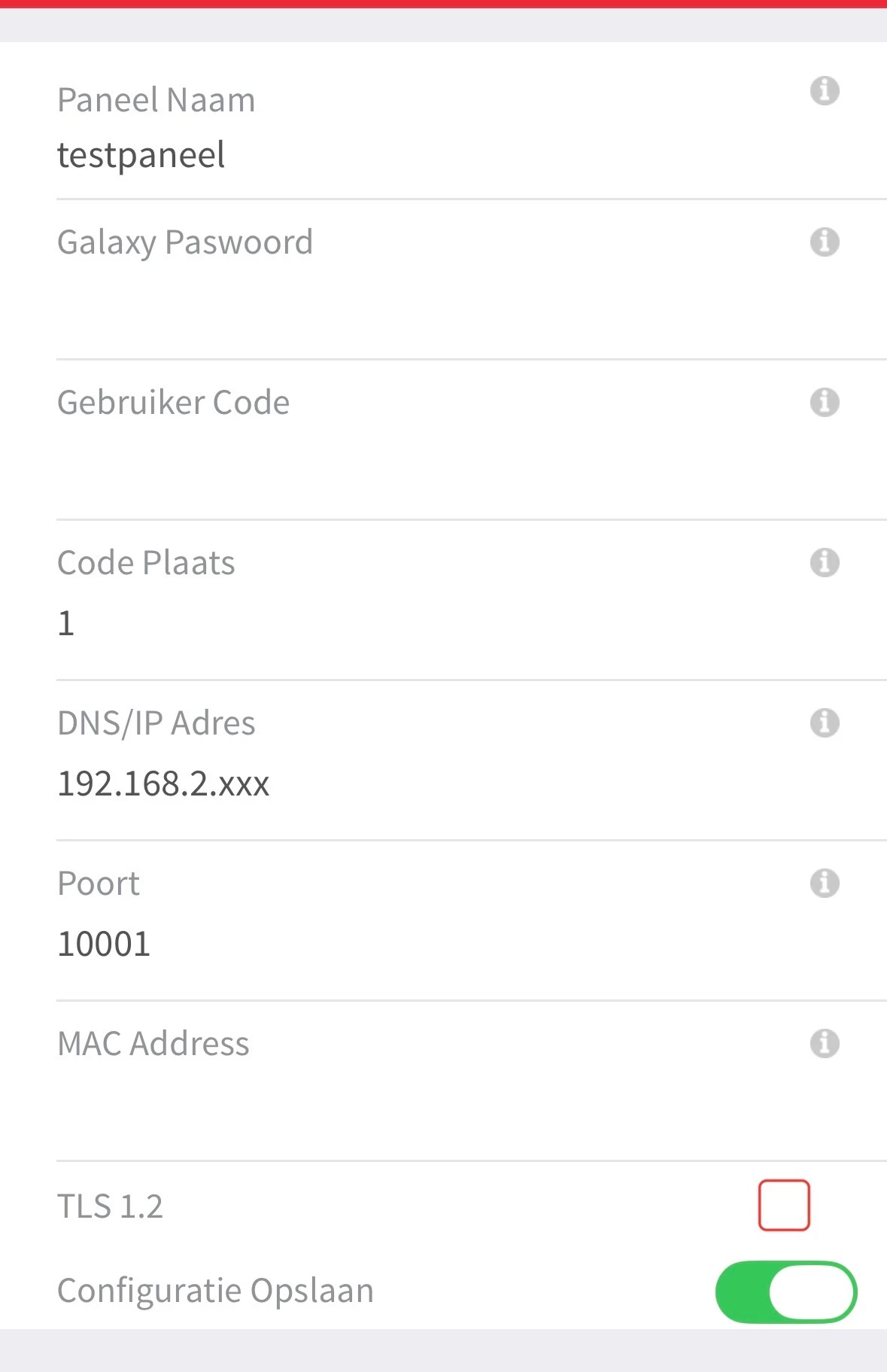View info about Gebruiker Code
The width and height of the screenshot is (887, 1372).
point(825,403)
